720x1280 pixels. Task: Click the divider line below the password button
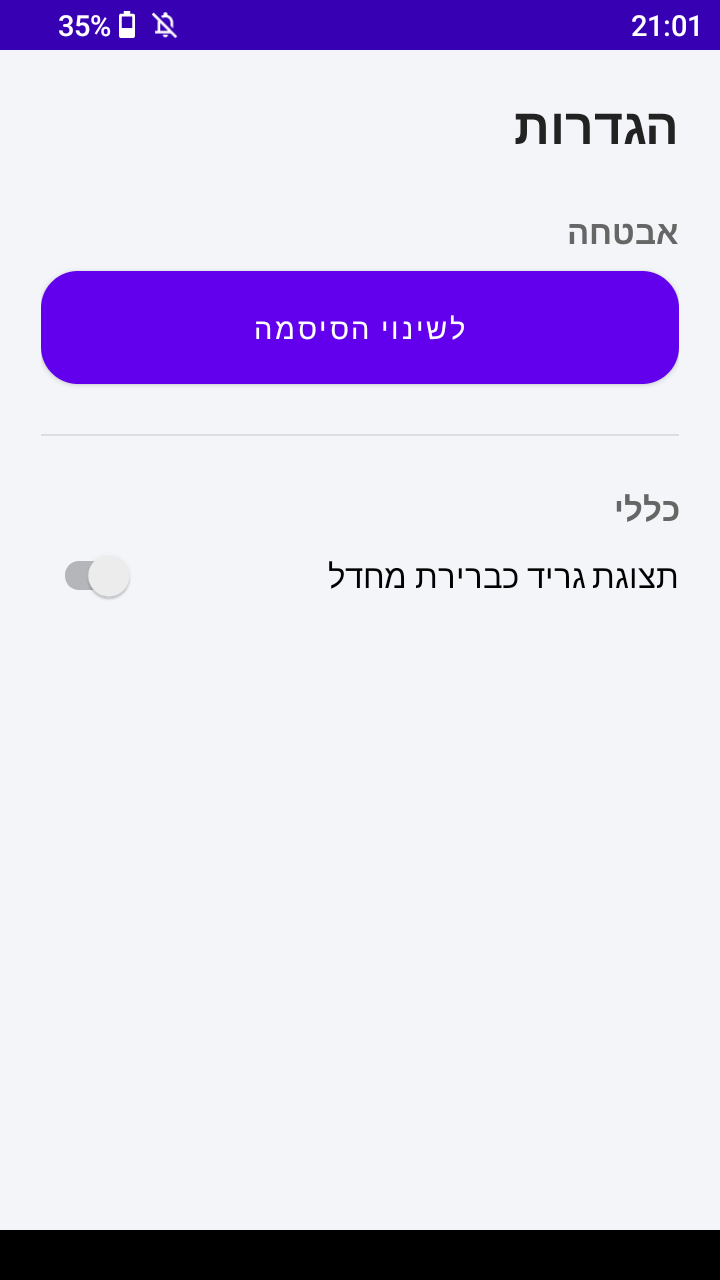360,435
